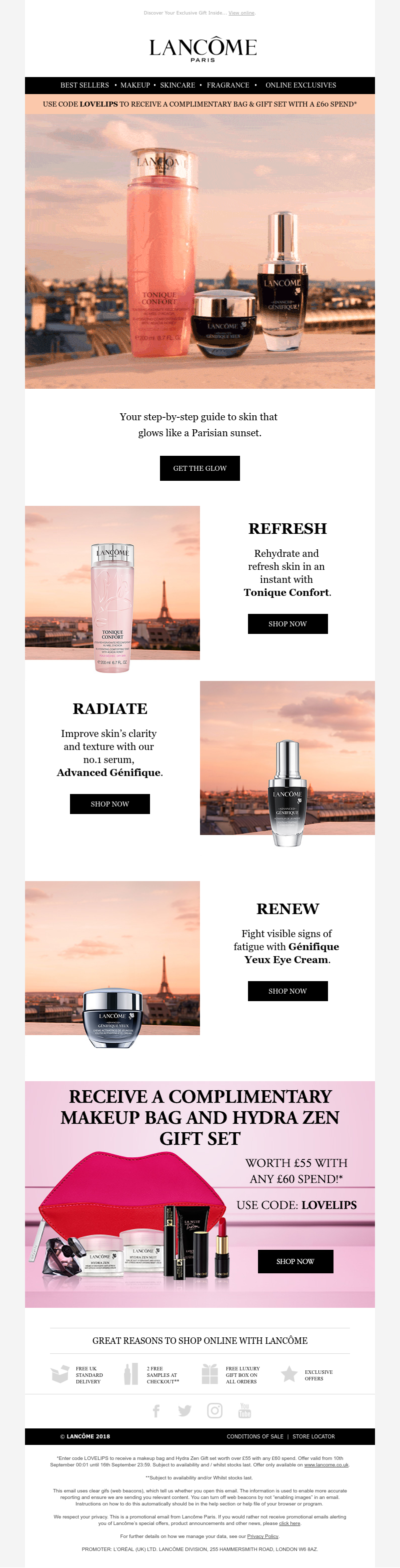The image size is (400, 1568).
Task: Shop now in the LOVELIPS gift banner
Action: point(295,1261)
